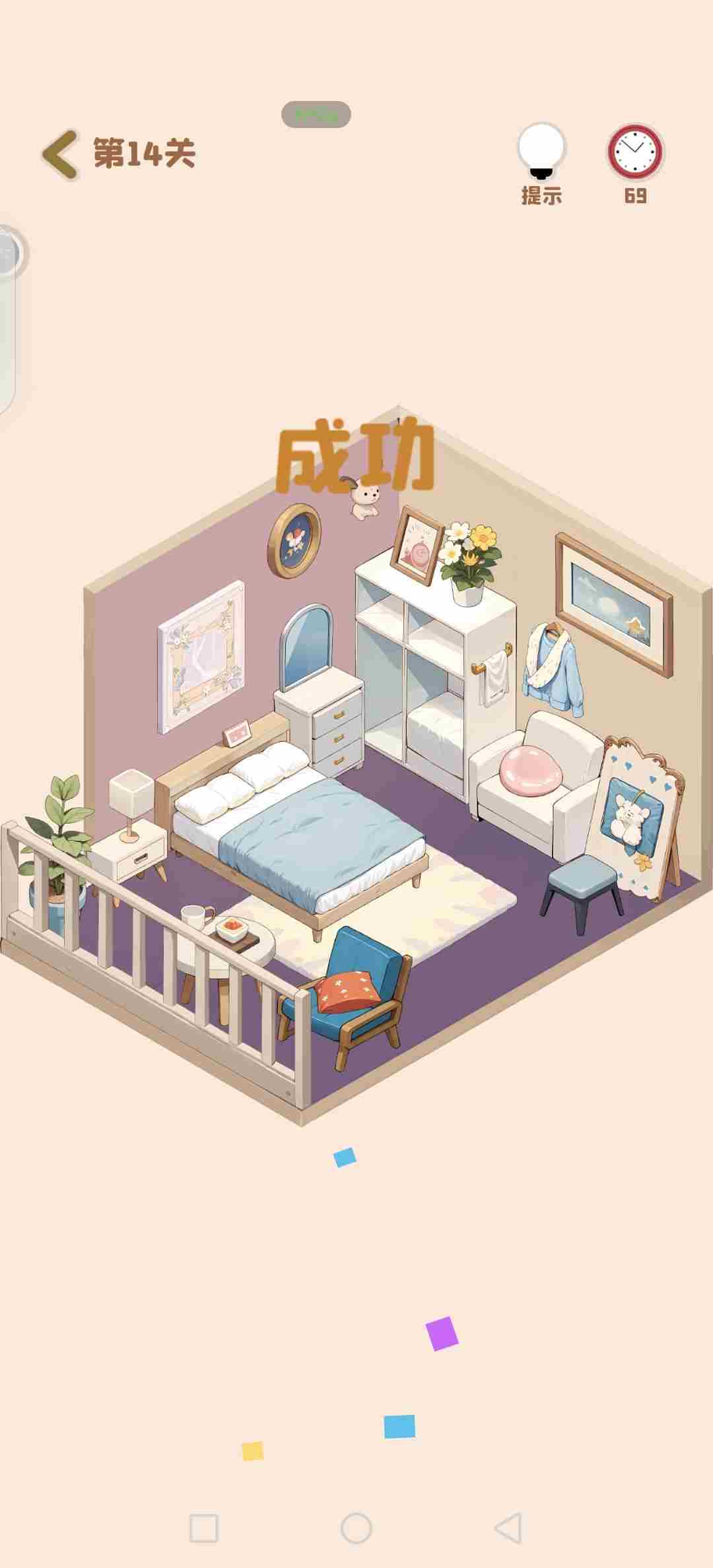Tap the system back button
This screenshot has height=1568, width=713.
tap(508, 1528)
